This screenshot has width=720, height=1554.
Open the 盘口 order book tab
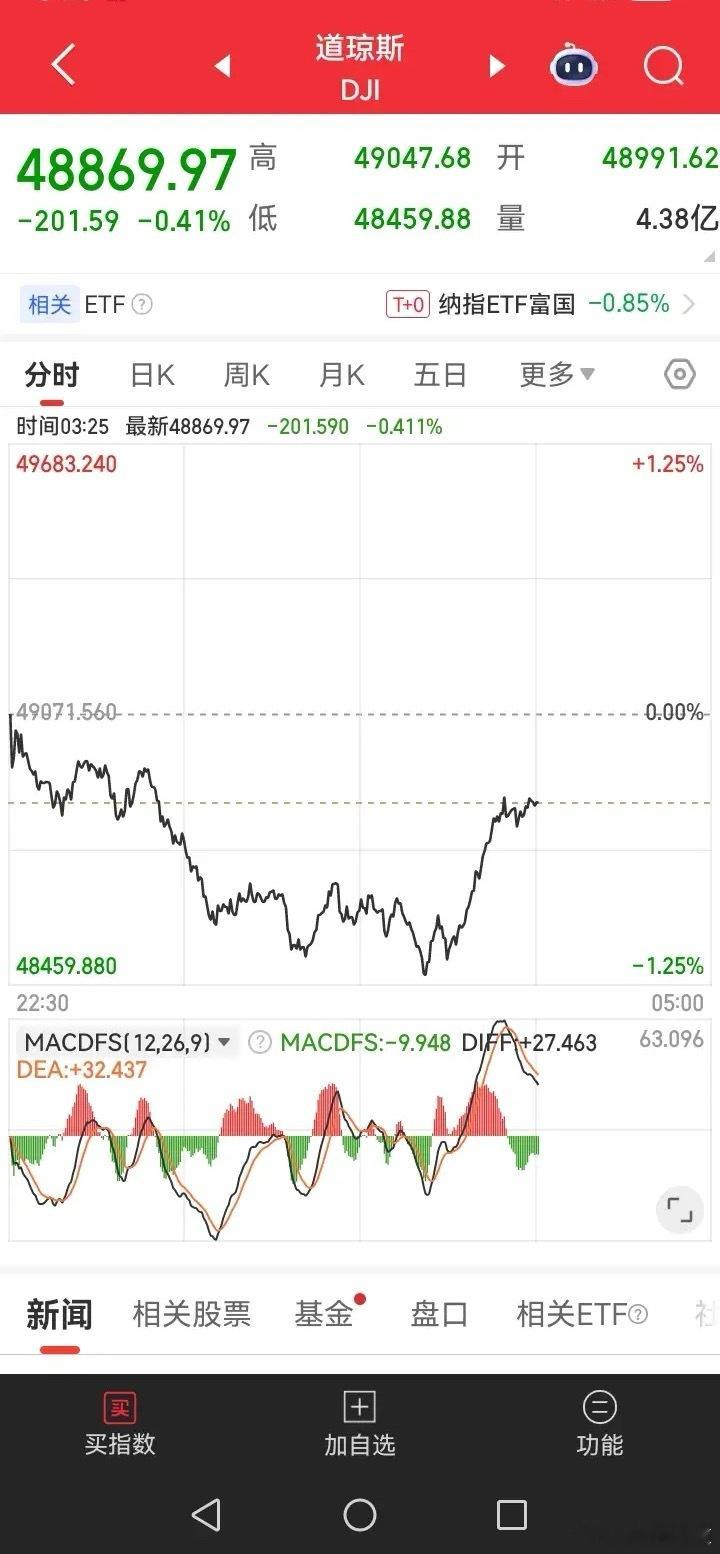tap(437, 1313)
